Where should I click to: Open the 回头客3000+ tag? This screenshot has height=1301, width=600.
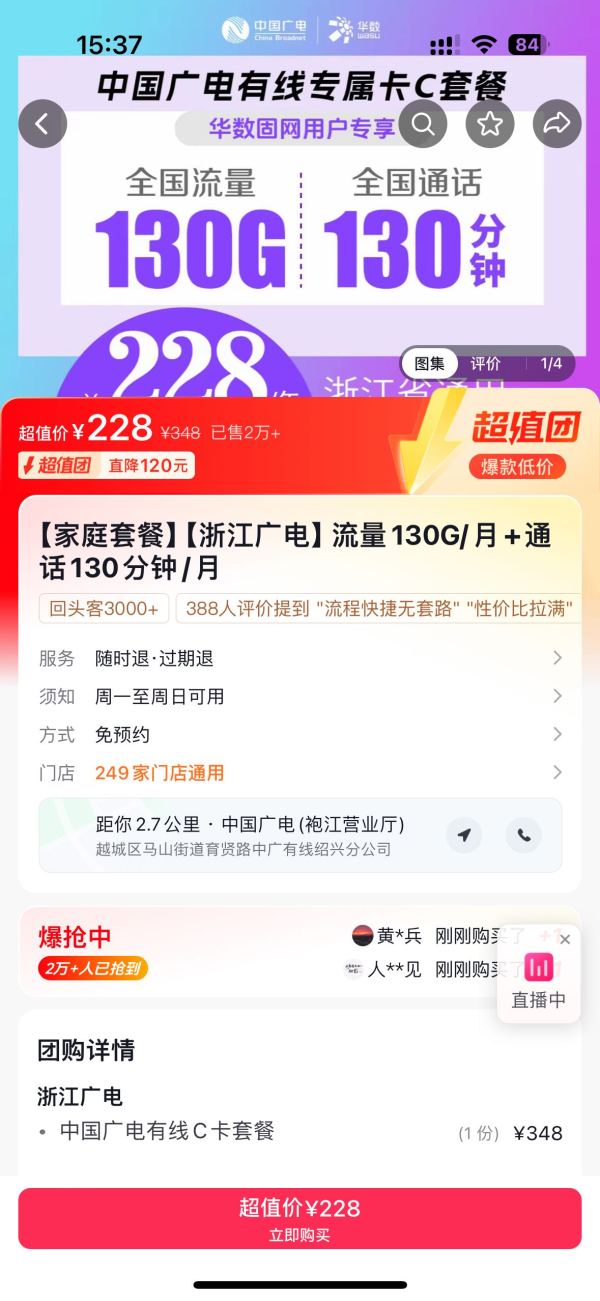click(x=104, y=608)
